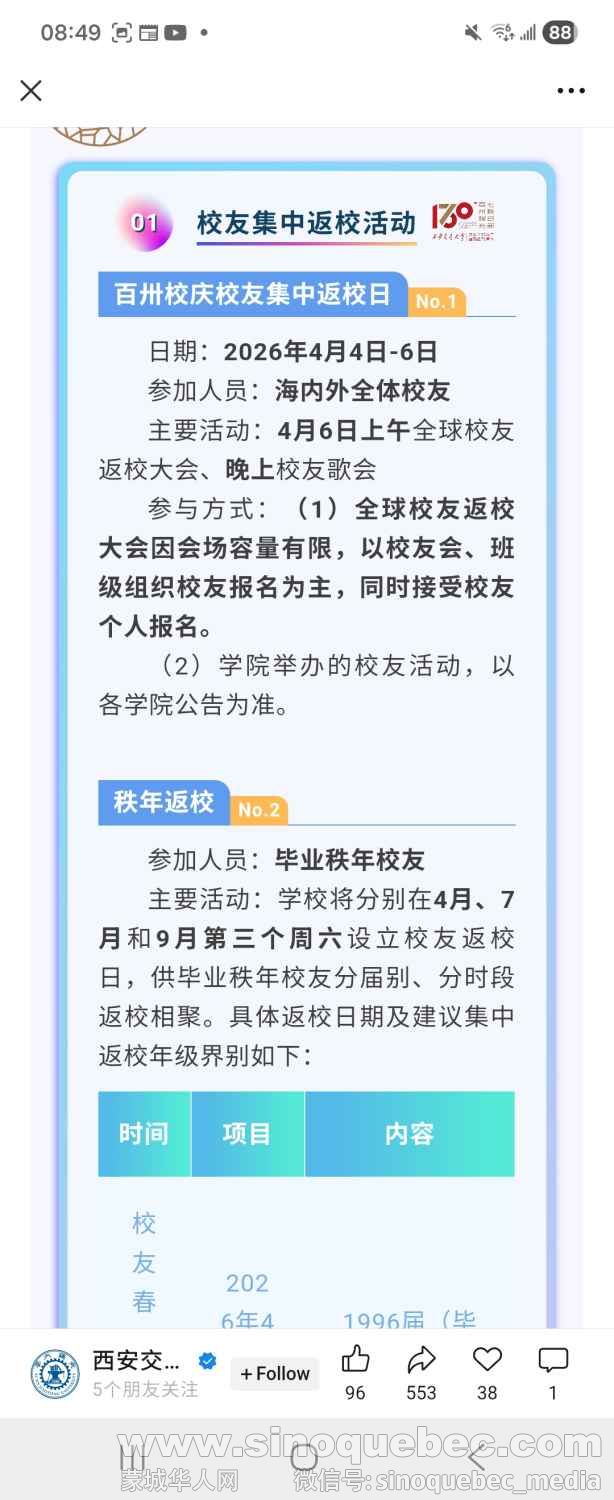Close the article with the X icon
Viewport: 614px width, 1500px height.
(31, 90)
